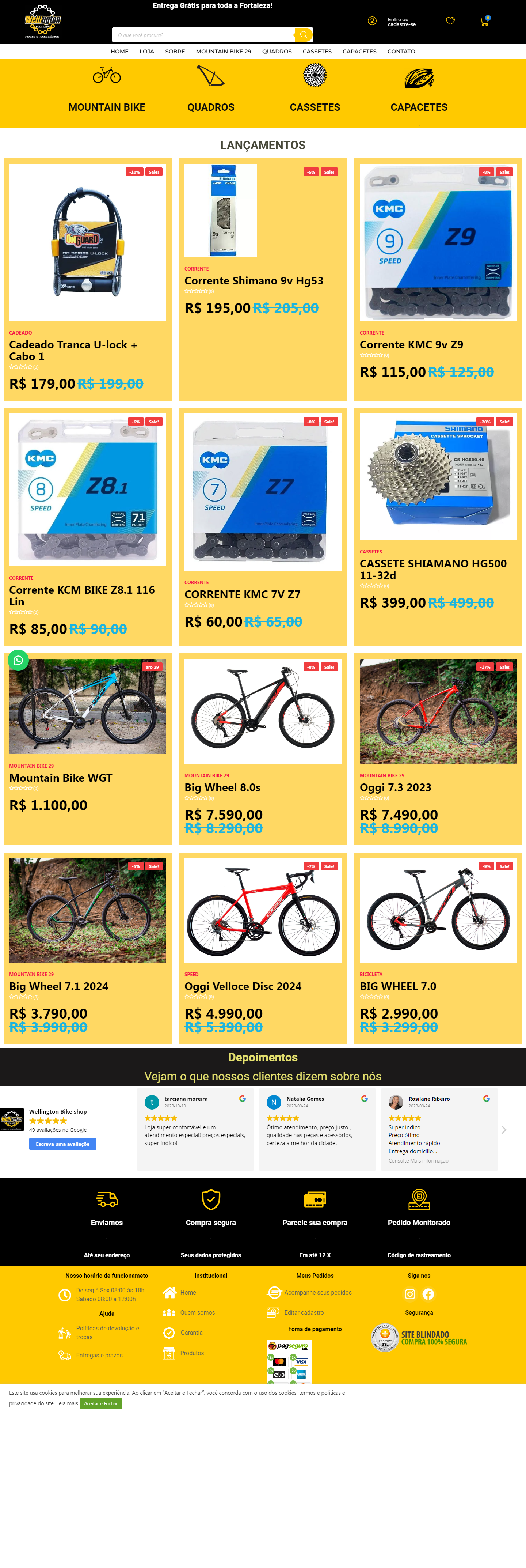This screenshot has height=1568, width=526.
Task: Browse the CASSETES category tile
Action: 315,91
